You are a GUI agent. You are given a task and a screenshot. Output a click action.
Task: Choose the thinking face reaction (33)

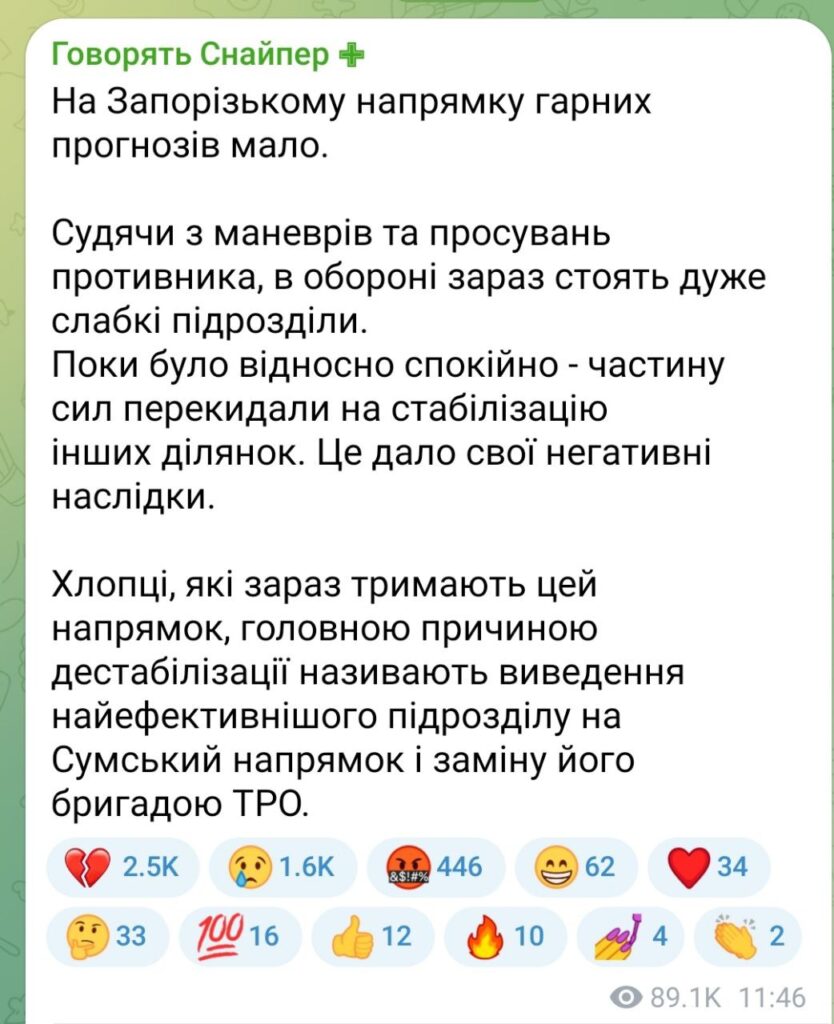coord(105,936)
